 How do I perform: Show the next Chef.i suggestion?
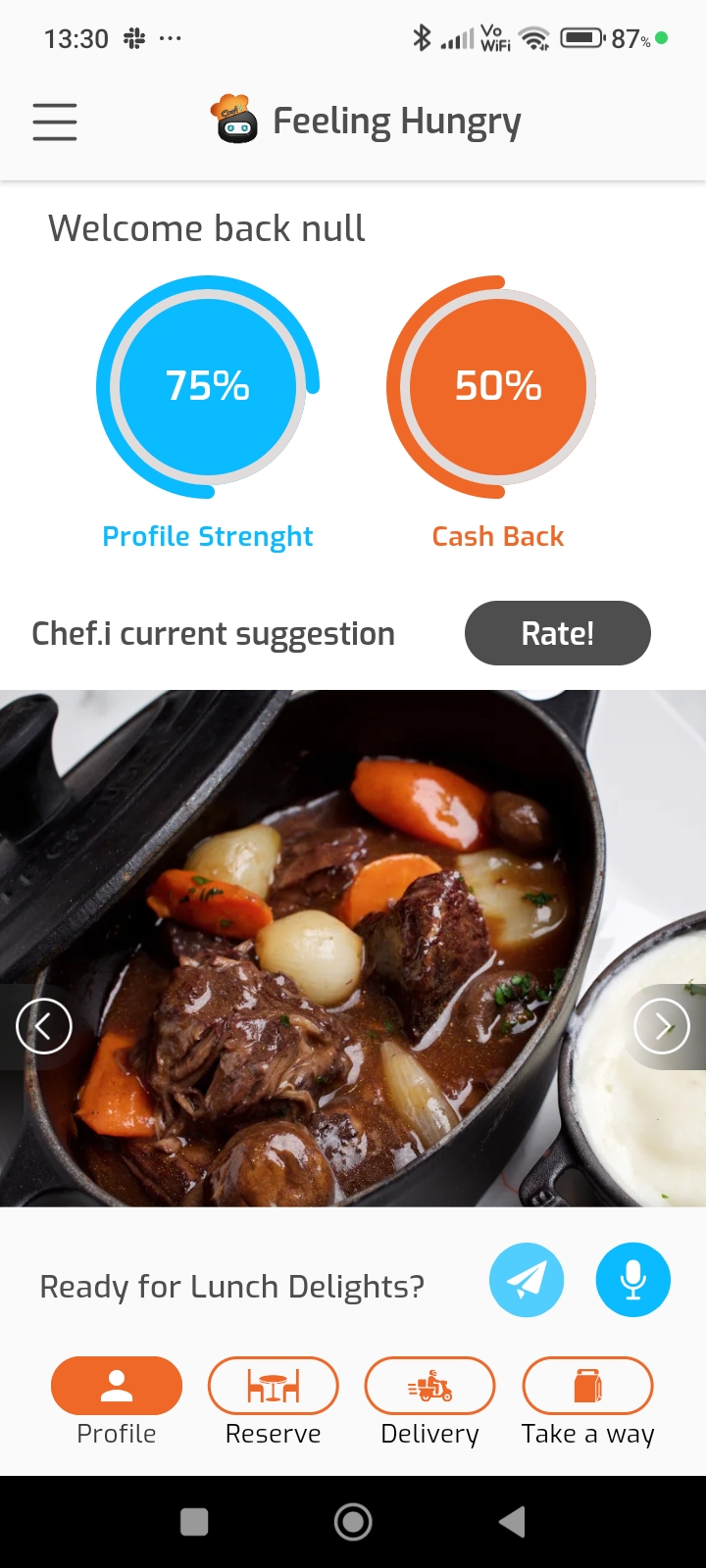[x=662, y=1026]
